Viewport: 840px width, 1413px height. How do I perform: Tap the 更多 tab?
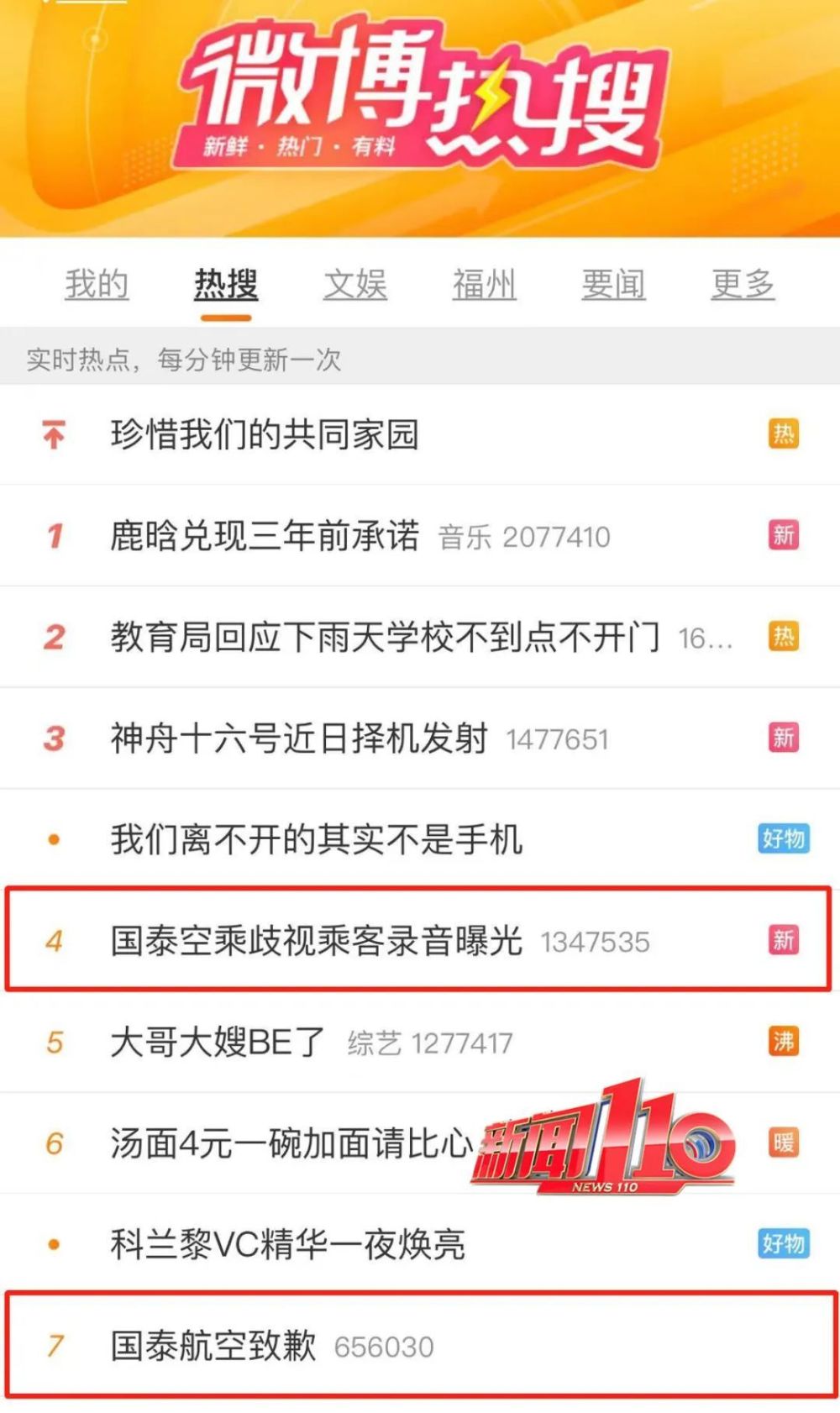click(x=743, y=284)
